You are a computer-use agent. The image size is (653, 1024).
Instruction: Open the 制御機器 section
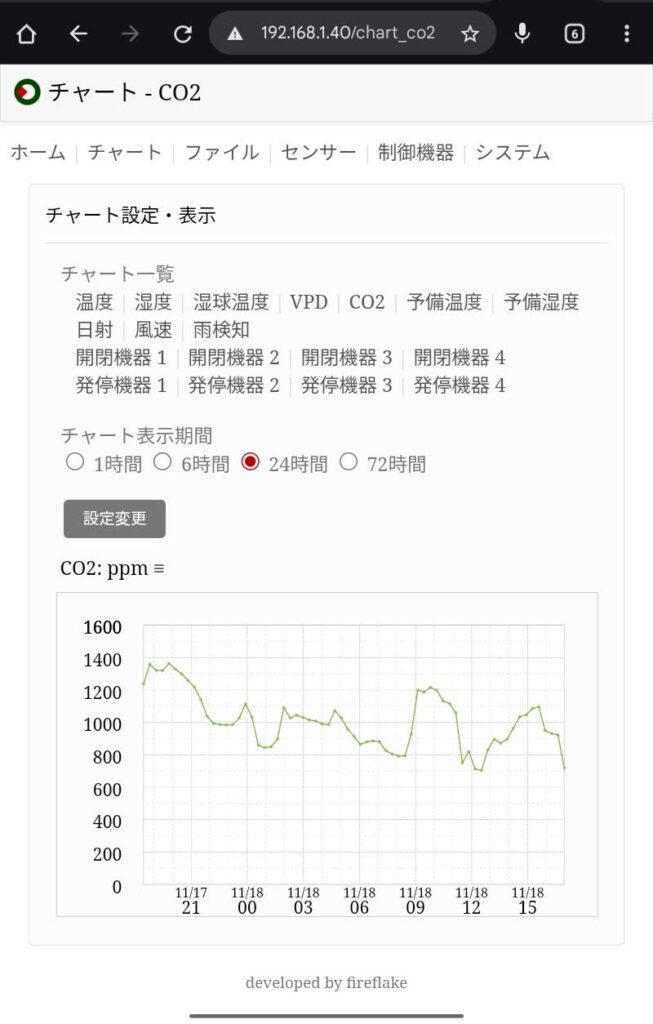tap(416, 153)
